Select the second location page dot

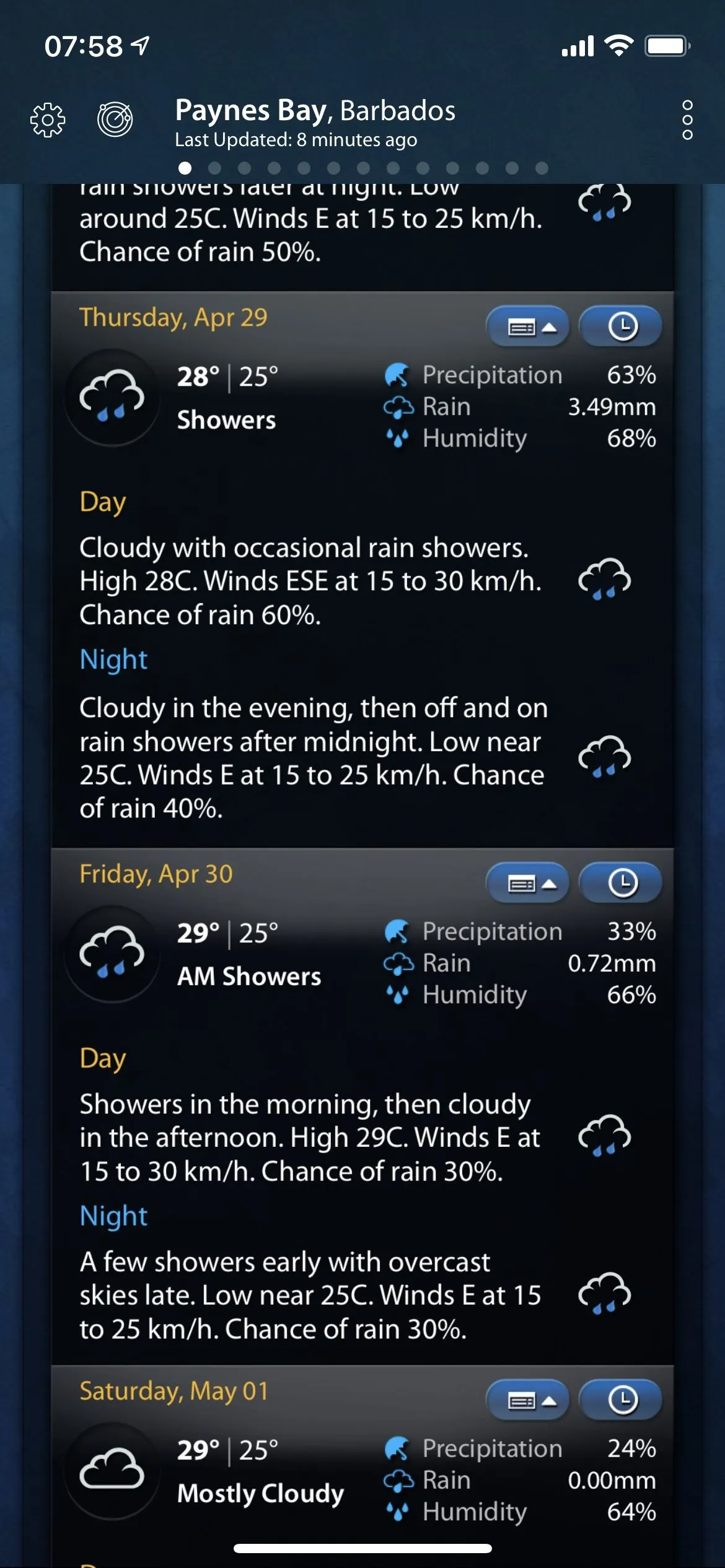pos(214,168)
